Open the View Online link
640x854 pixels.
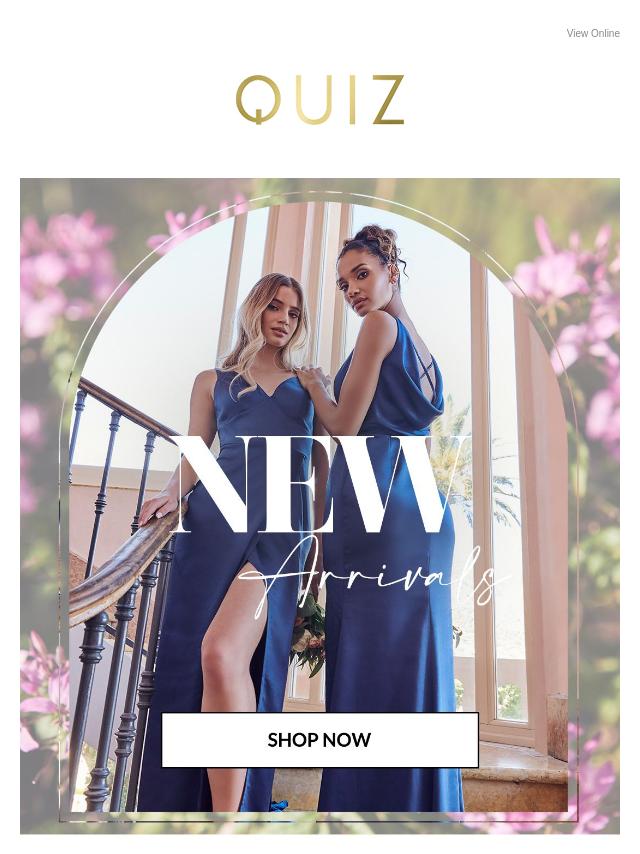click(x=592, y=34)
